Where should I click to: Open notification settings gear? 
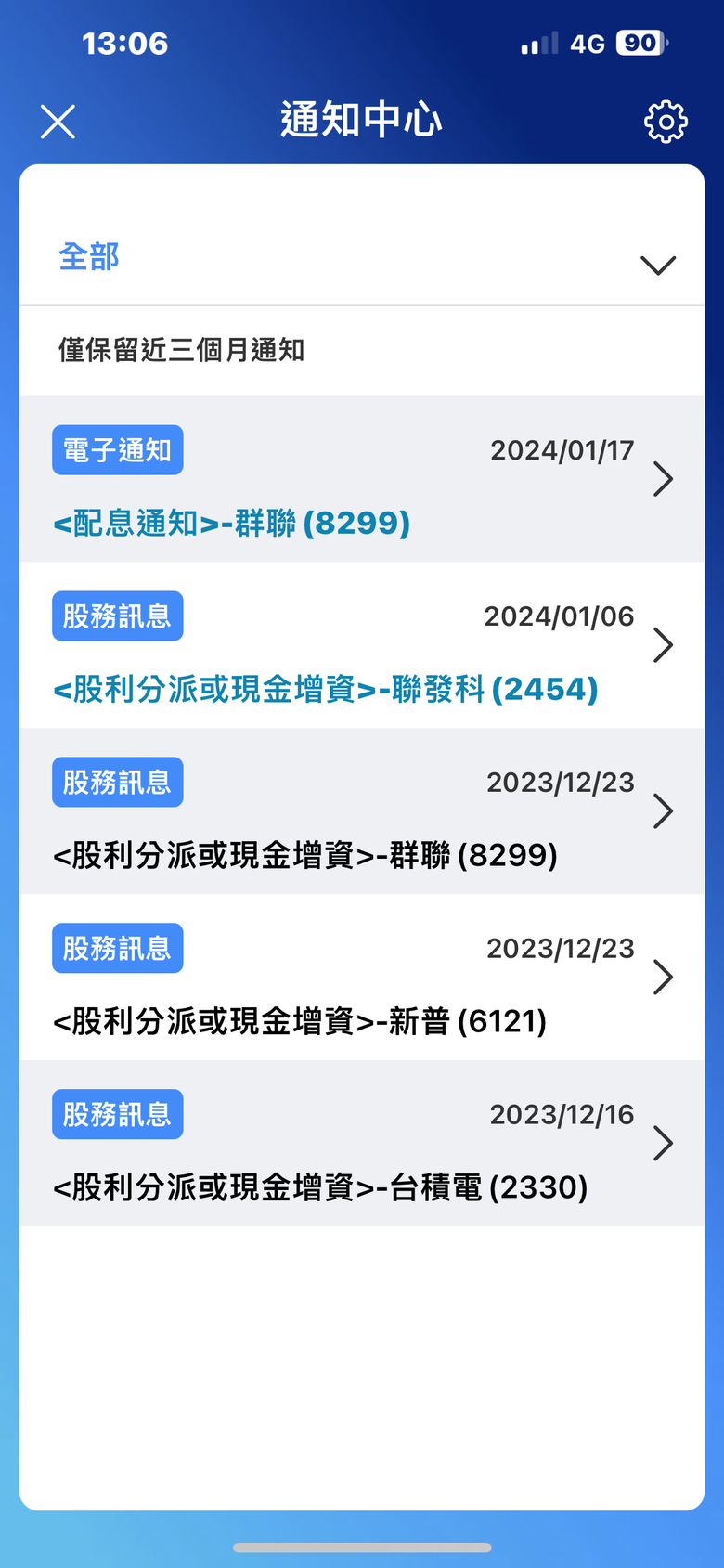666,122
